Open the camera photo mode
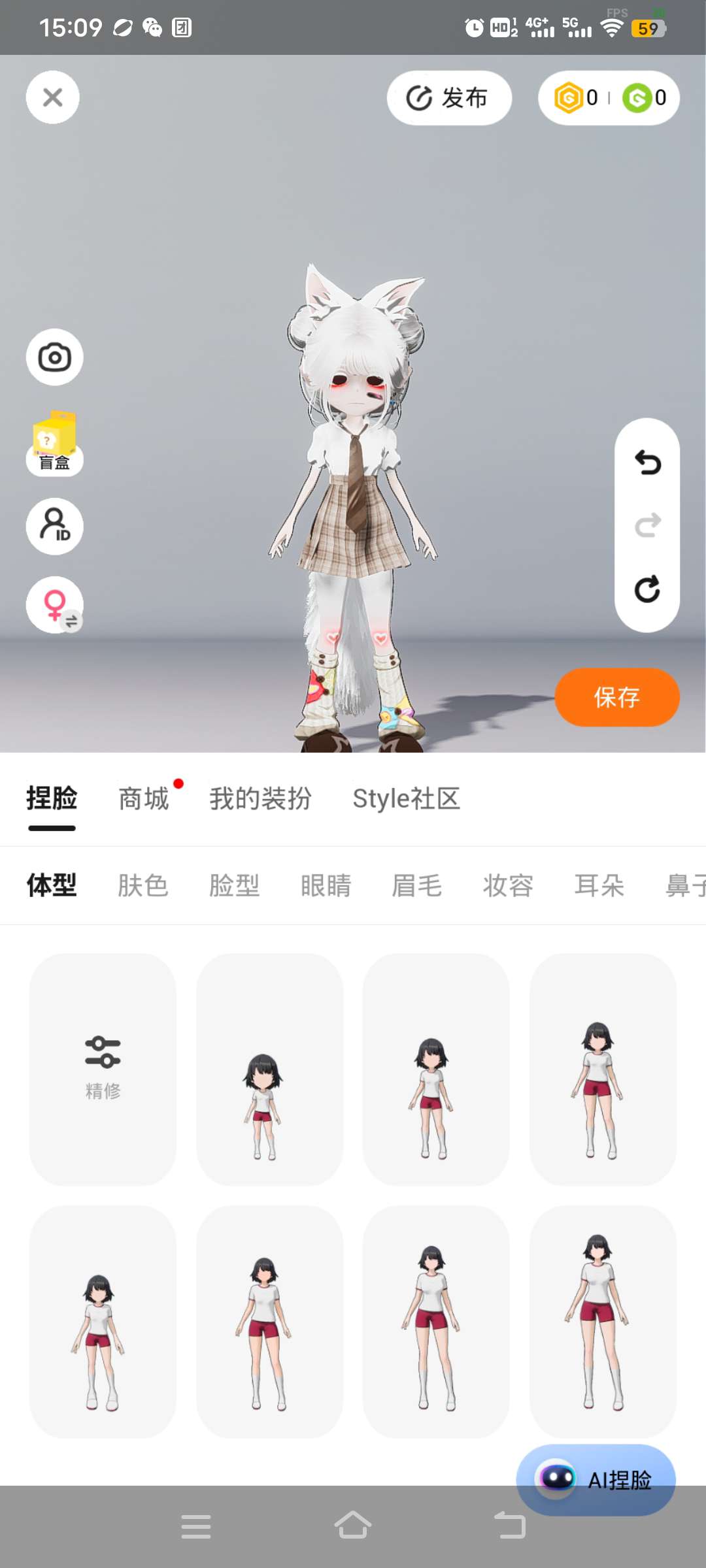 [54, 357]
